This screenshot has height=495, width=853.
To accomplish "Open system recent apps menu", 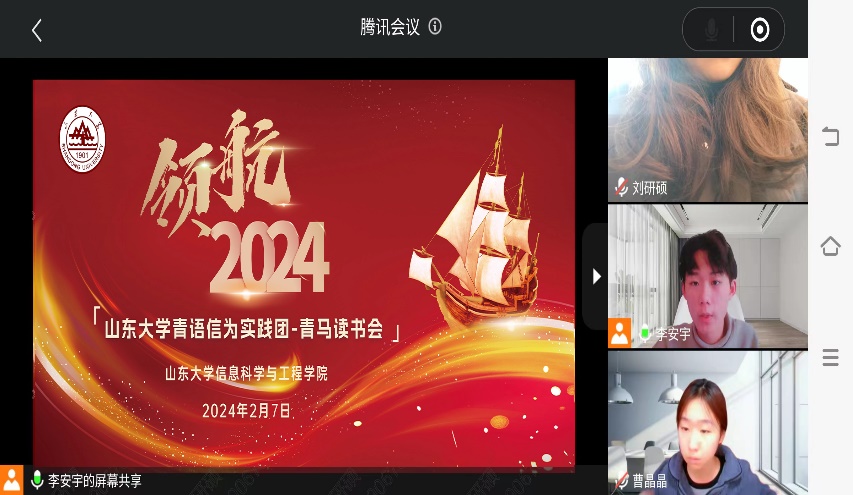I will [x=831, y=358].
